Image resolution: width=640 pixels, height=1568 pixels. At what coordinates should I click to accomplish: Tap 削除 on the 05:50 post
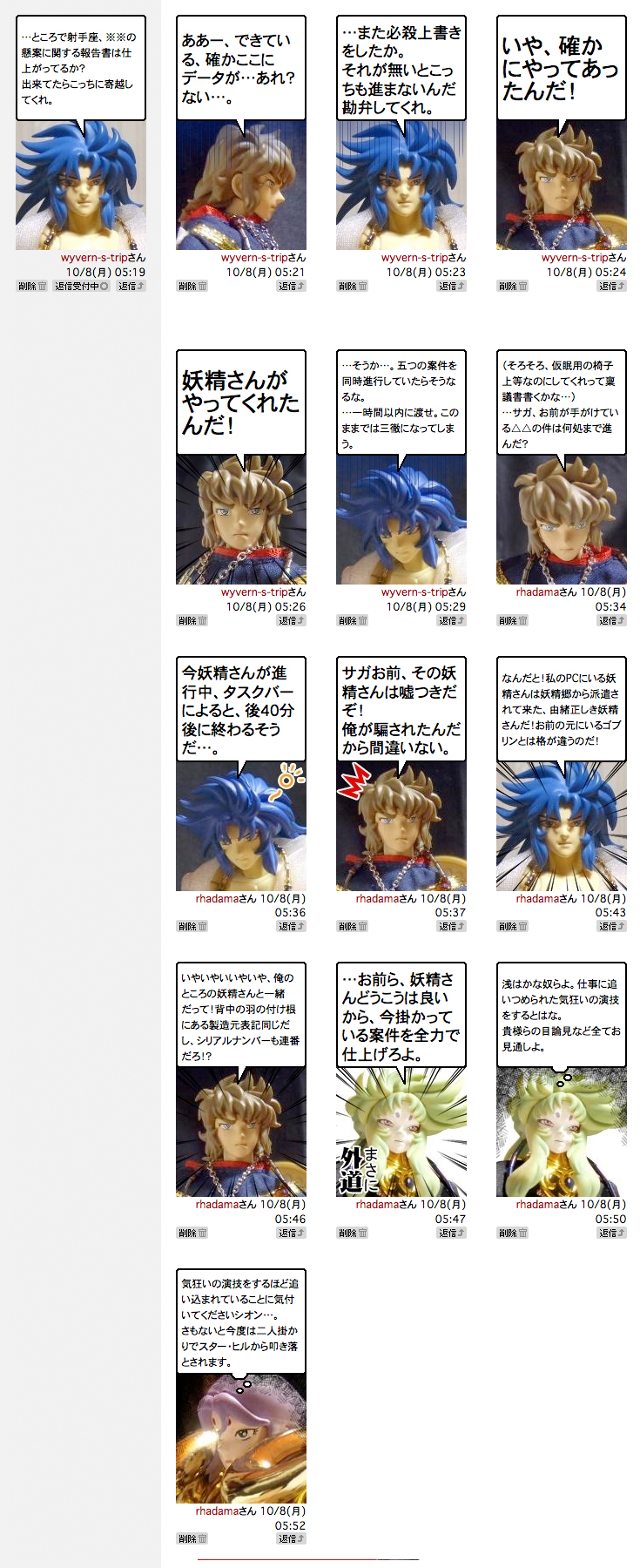(x=512, y=1233)
